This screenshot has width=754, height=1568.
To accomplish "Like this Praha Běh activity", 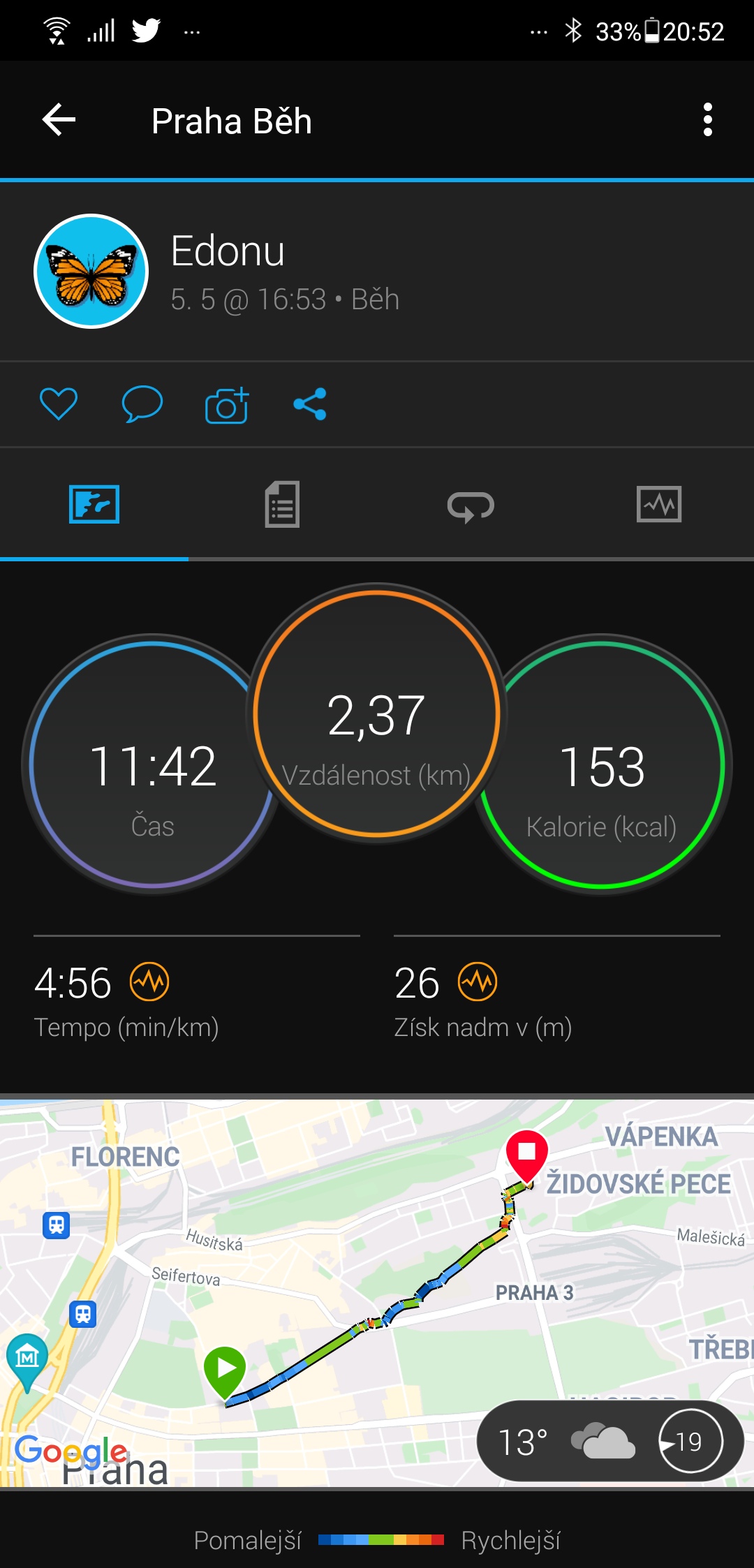I will pyautogui.click(x=59, y=404).
